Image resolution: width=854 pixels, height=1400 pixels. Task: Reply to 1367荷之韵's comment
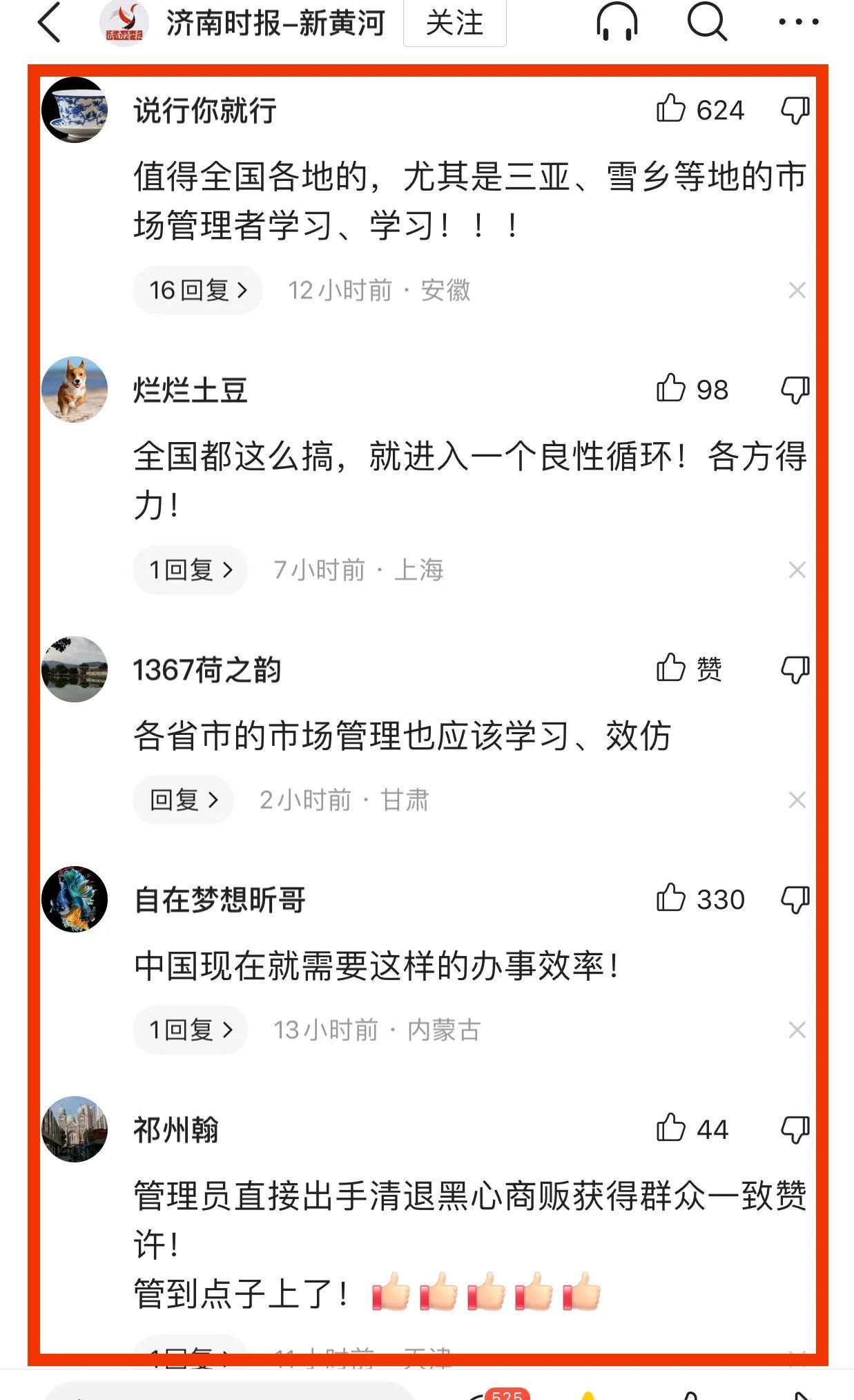[184, 800]
